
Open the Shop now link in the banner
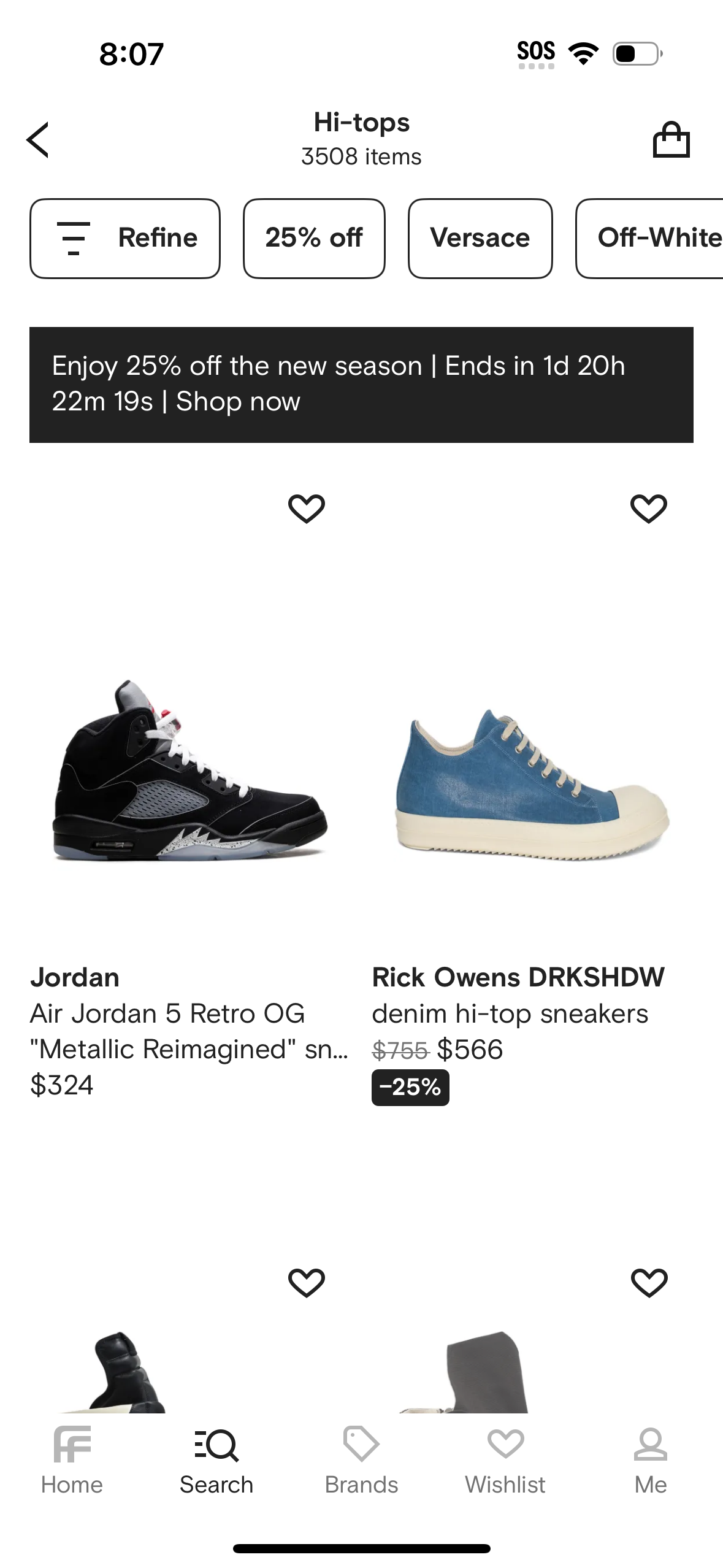click(x=238, y=402)
